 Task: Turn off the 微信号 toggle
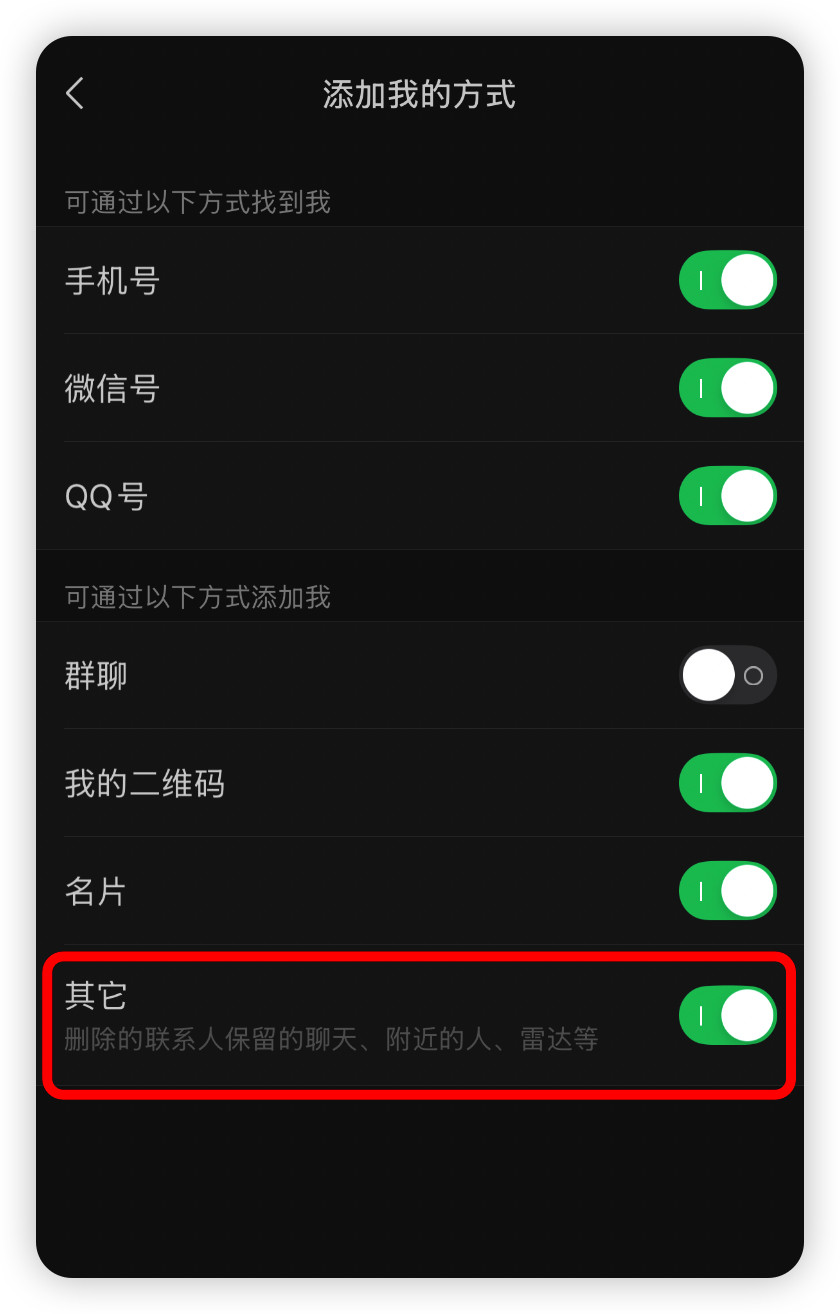[x=727, y=388]
